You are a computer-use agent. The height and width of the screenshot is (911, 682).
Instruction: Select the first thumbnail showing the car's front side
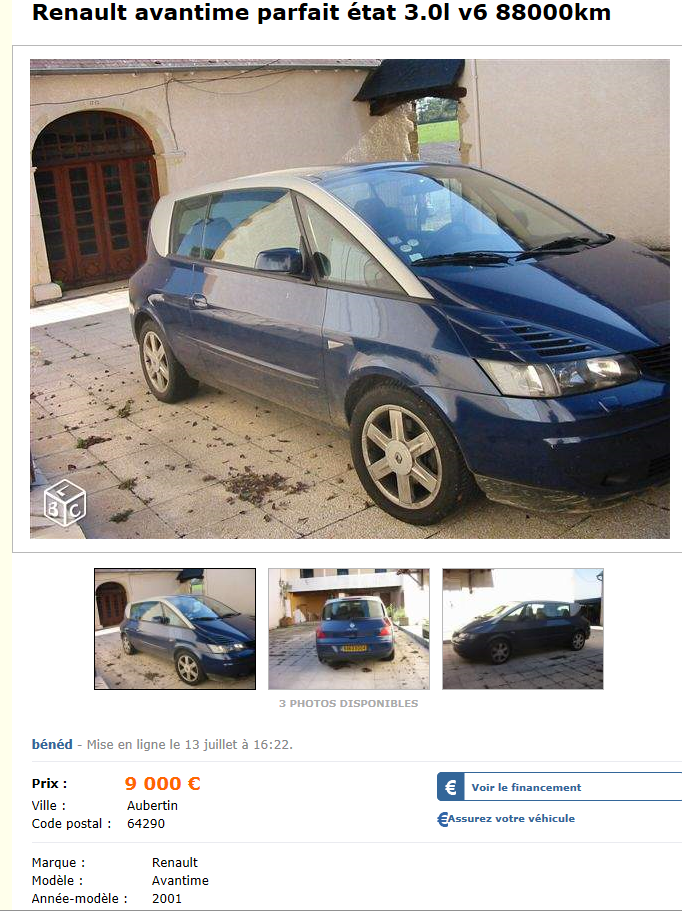point(175,629)
